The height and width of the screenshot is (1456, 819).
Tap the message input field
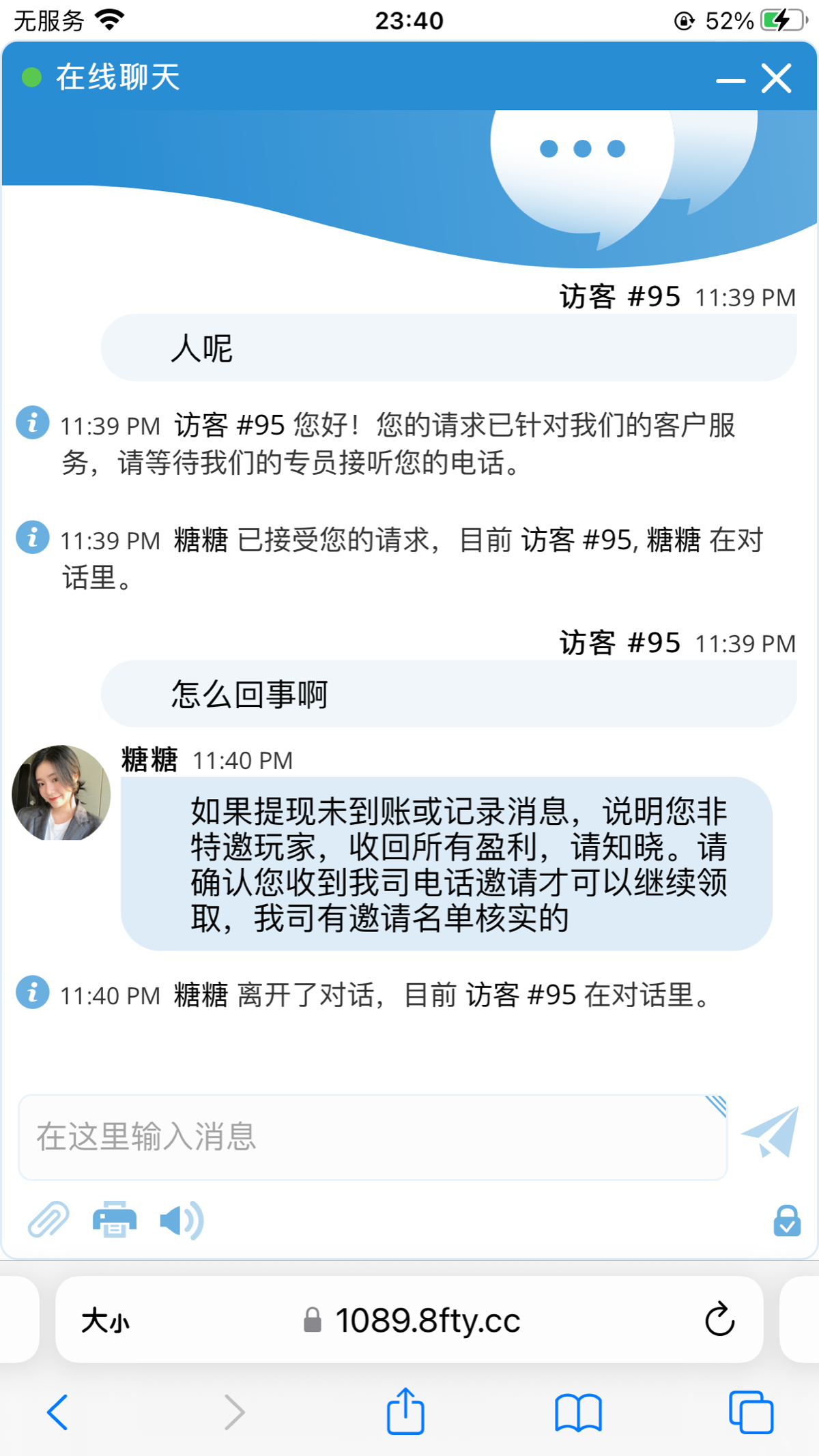tap(373, 1137)
